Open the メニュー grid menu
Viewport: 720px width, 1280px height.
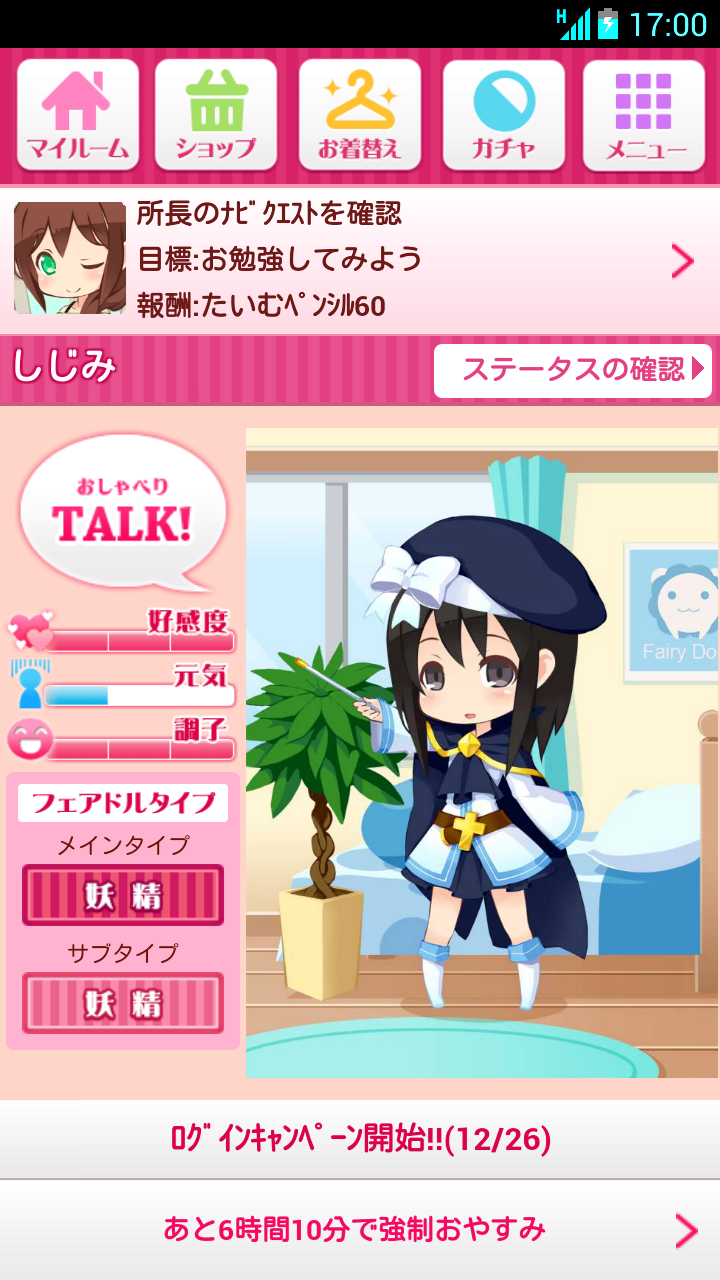point(644,115)
